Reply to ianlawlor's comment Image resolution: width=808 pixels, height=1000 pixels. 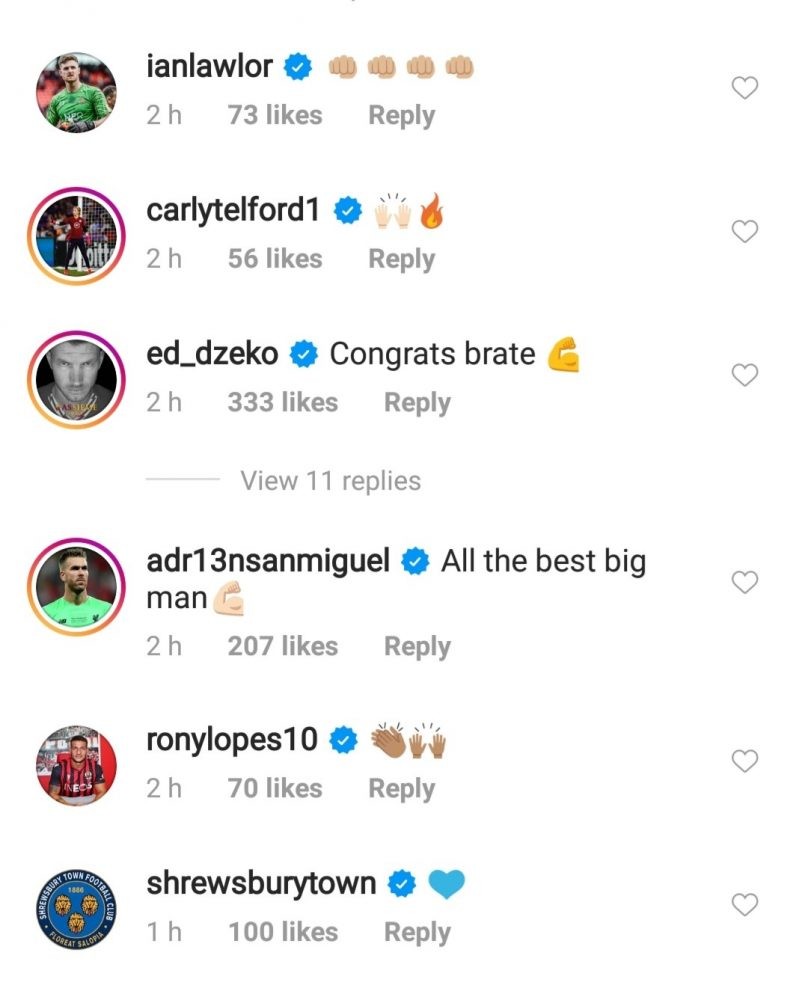click(401, 116)
